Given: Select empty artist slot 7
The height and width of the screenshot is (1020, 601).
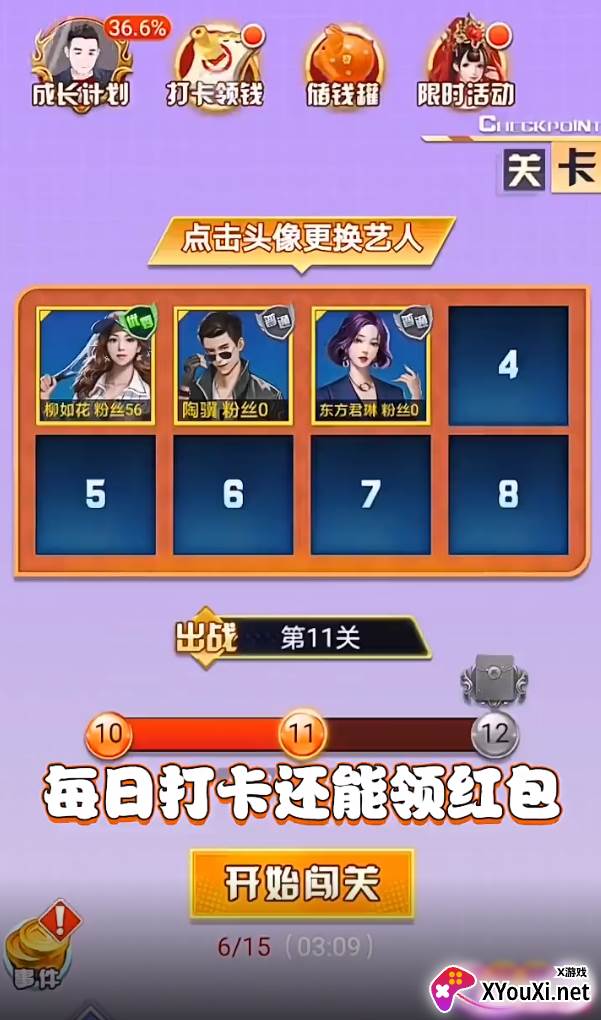Looking at the screenshot, I should 371,495.
